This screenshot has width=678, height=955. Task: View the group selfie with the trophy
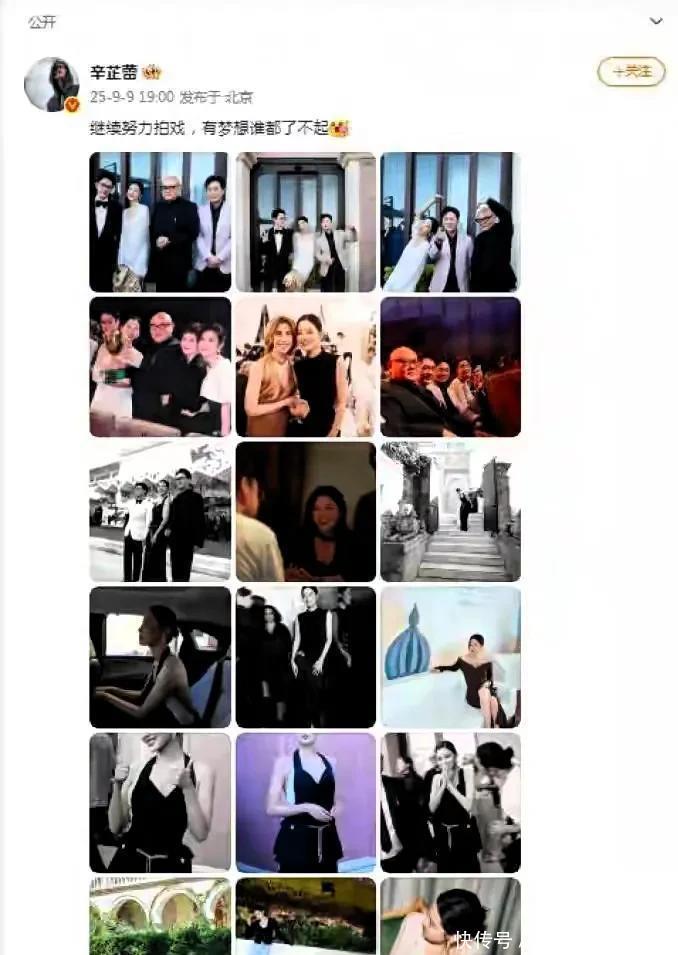(160, 367)
